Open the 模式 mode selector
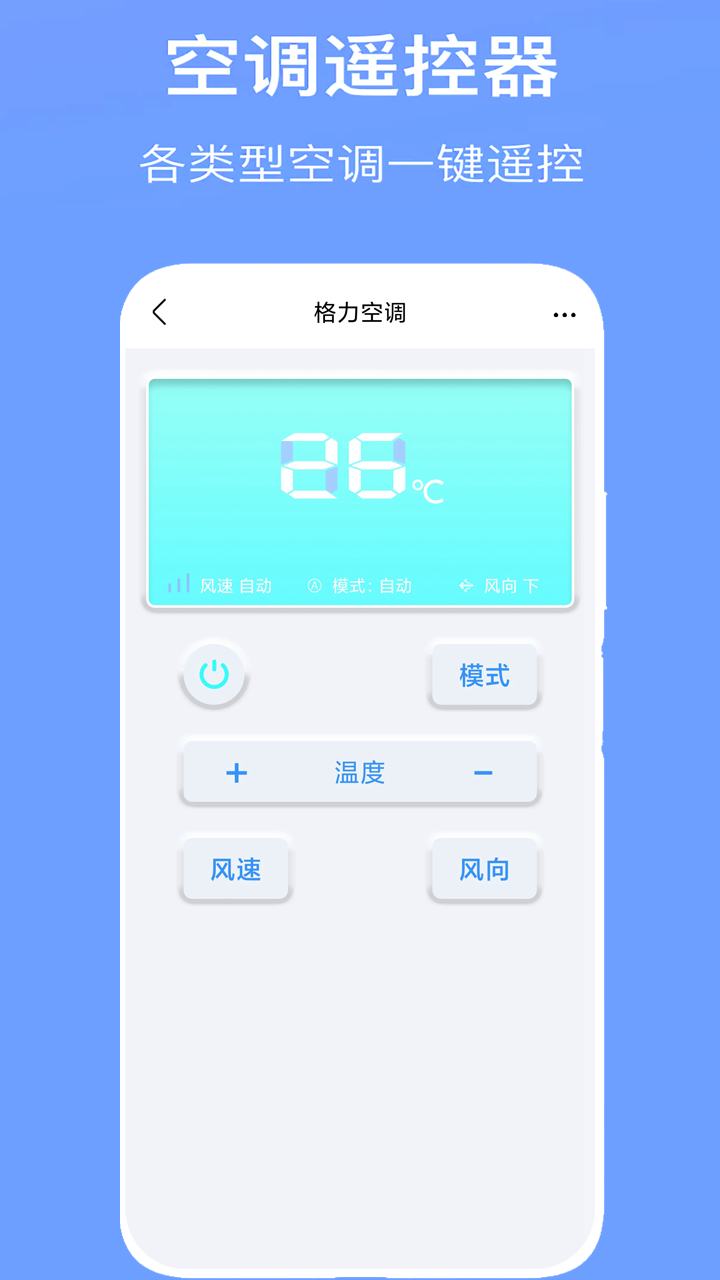The height and width of the screenshot is (1280, 720). [484, 675]
